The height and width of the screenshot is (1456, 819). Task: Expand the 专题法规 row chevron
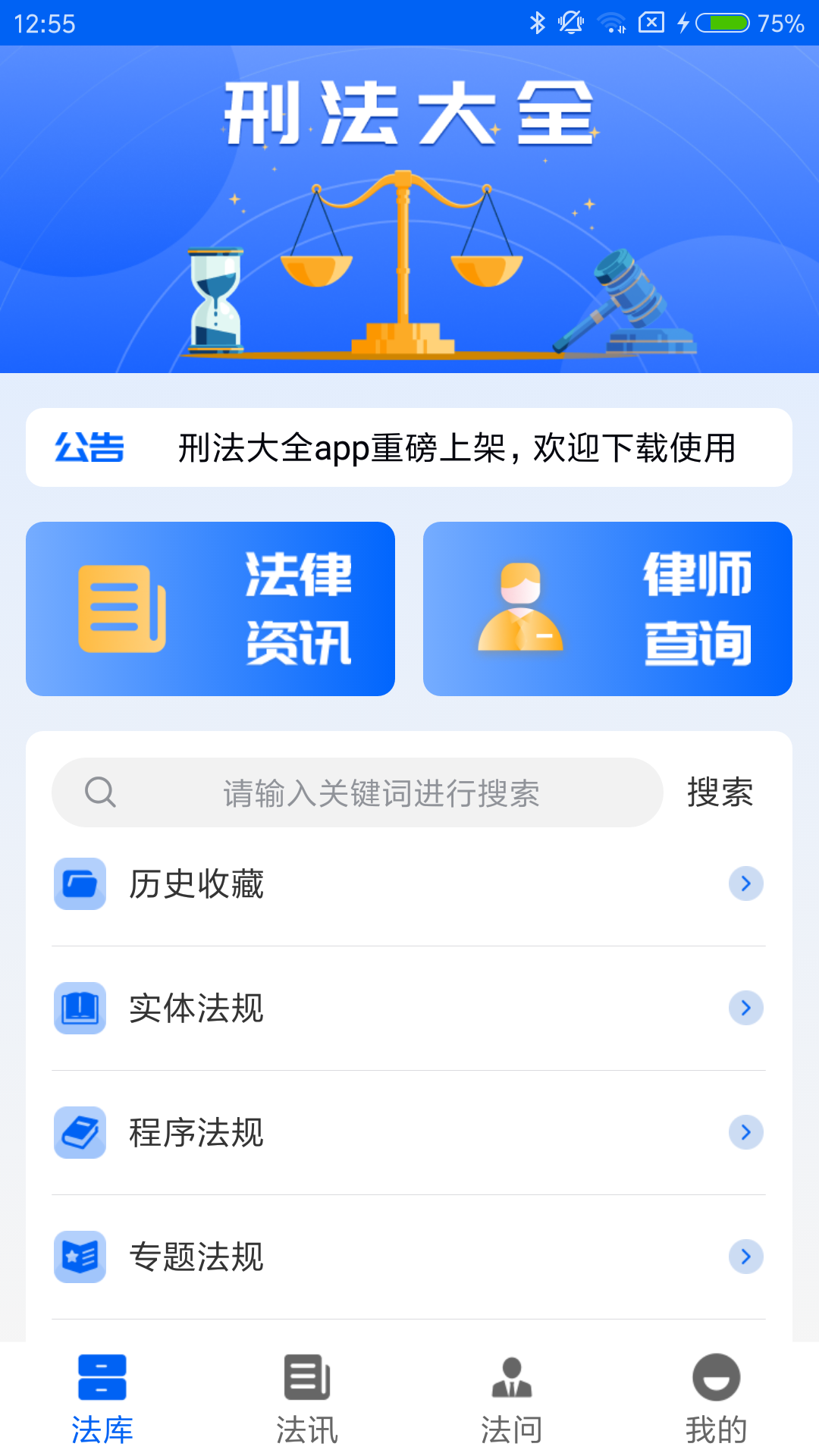coord(747,1257)
